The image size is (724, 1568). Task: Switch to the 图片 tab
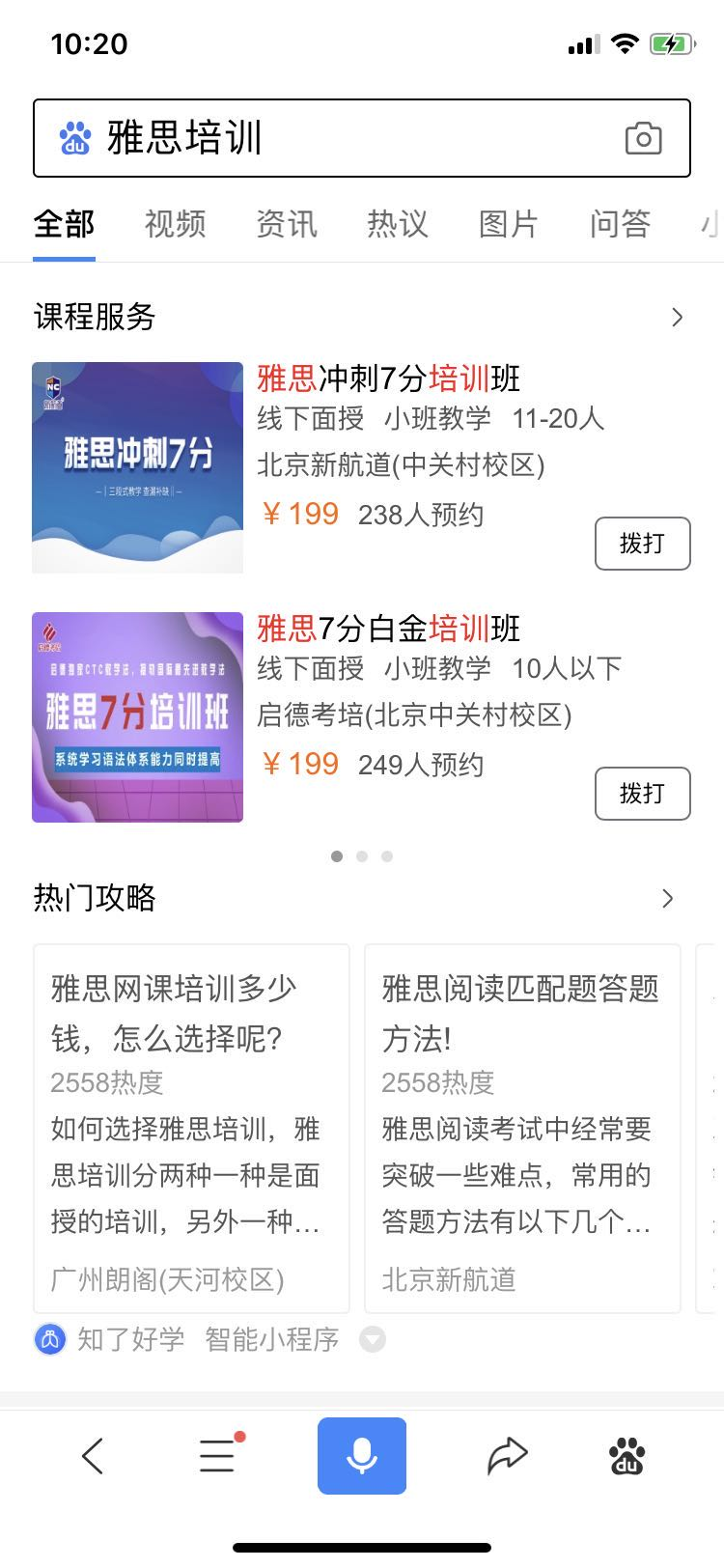coord(508,223)
